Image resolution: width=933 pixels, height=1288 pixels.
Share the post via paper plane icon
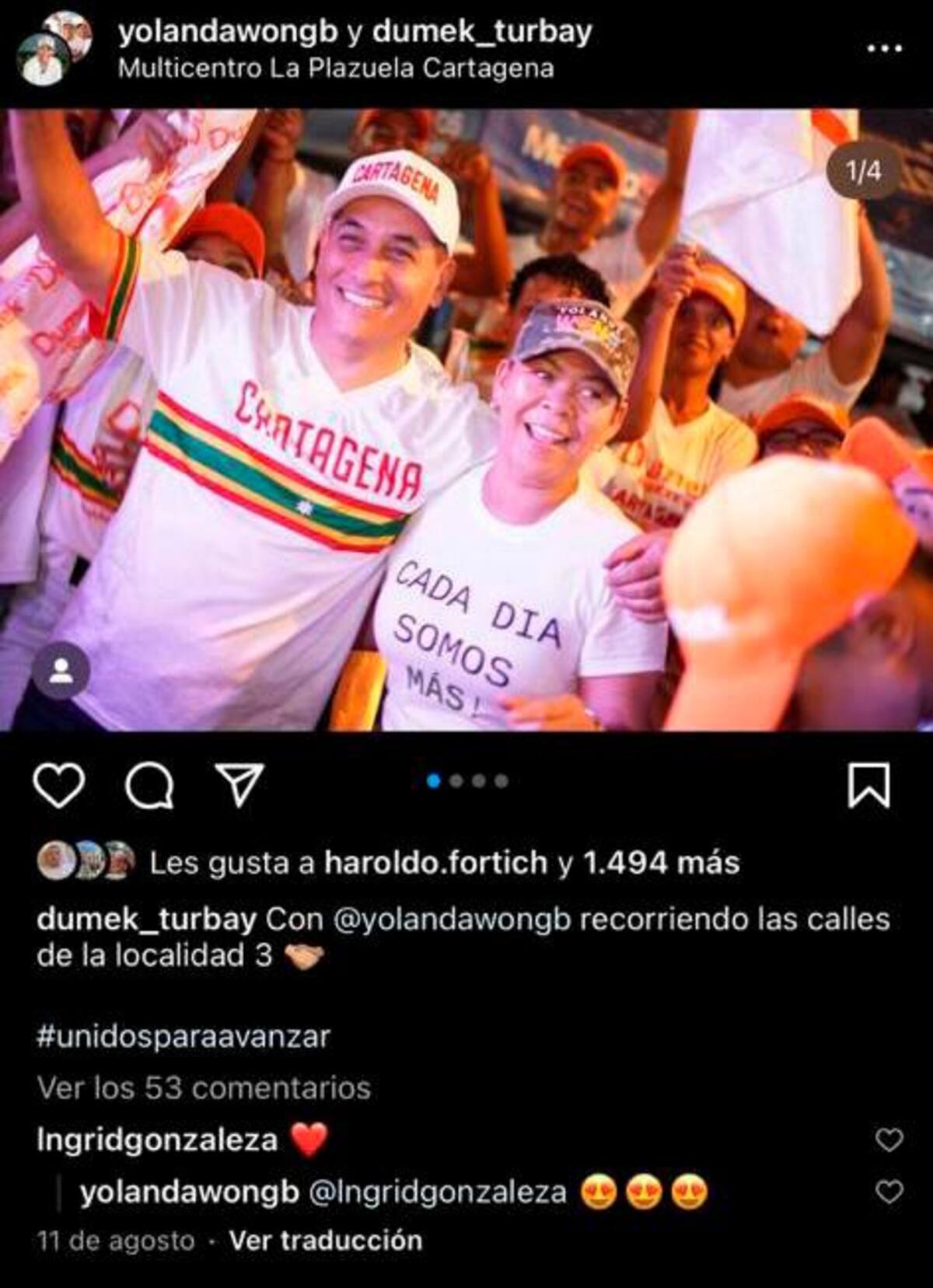(x=239, y=784)
